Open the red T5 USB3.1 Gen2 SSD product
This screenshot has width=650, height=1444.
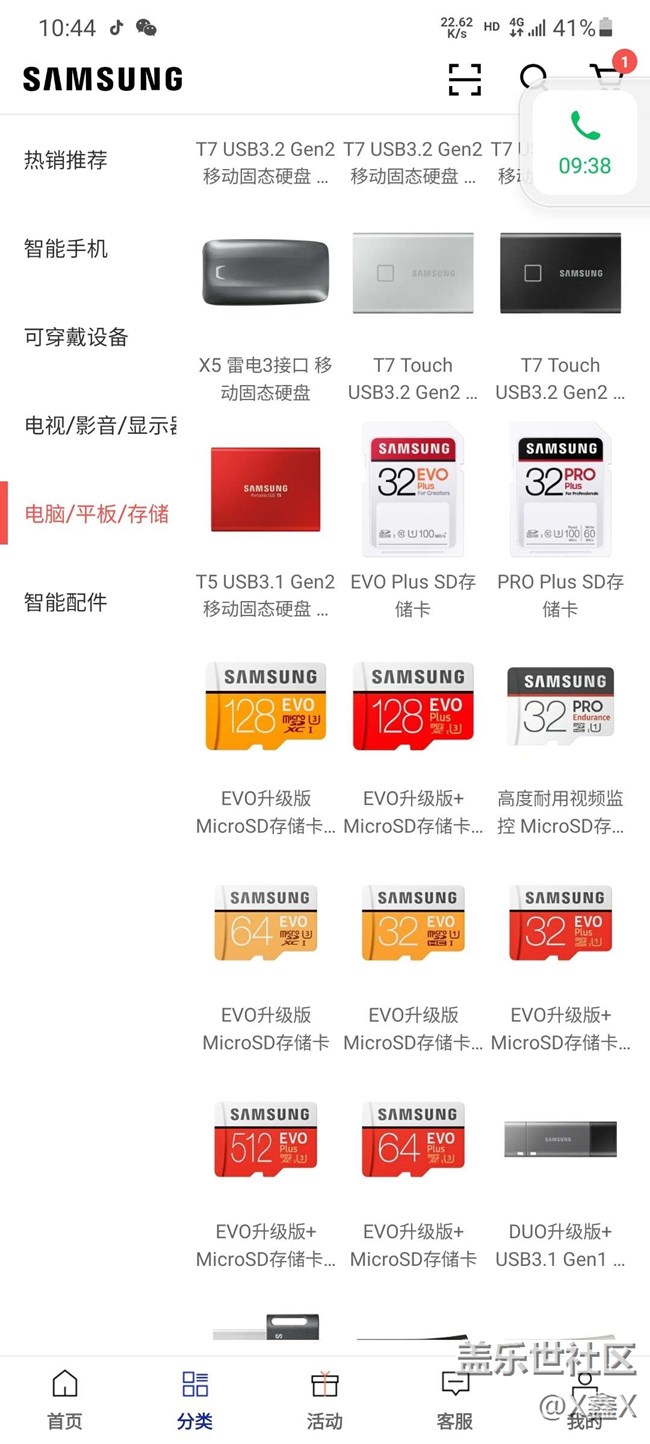[x=265, y=528]
